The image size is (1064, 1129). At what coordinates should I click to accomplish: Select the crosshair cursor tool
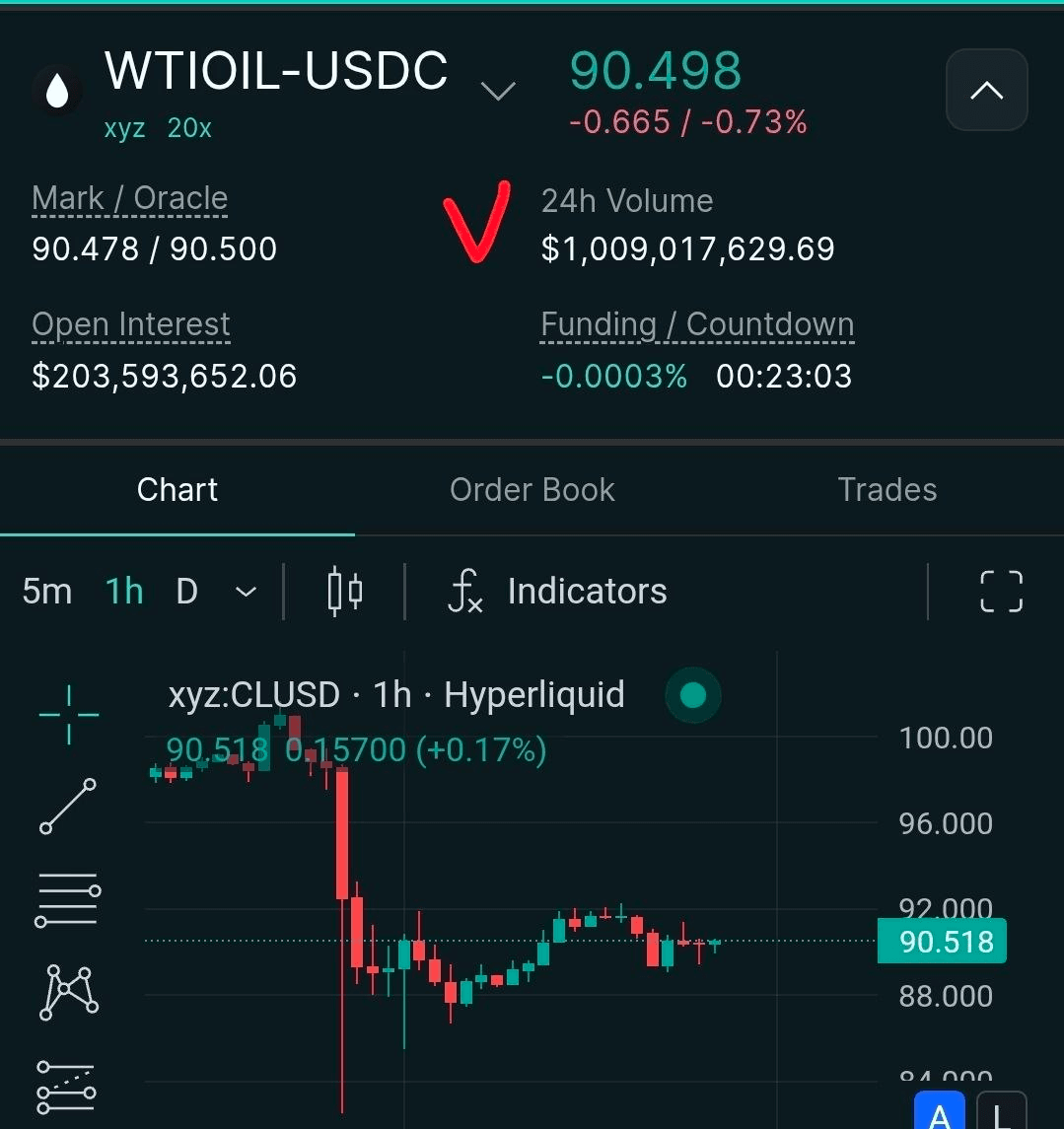point(68,715)
